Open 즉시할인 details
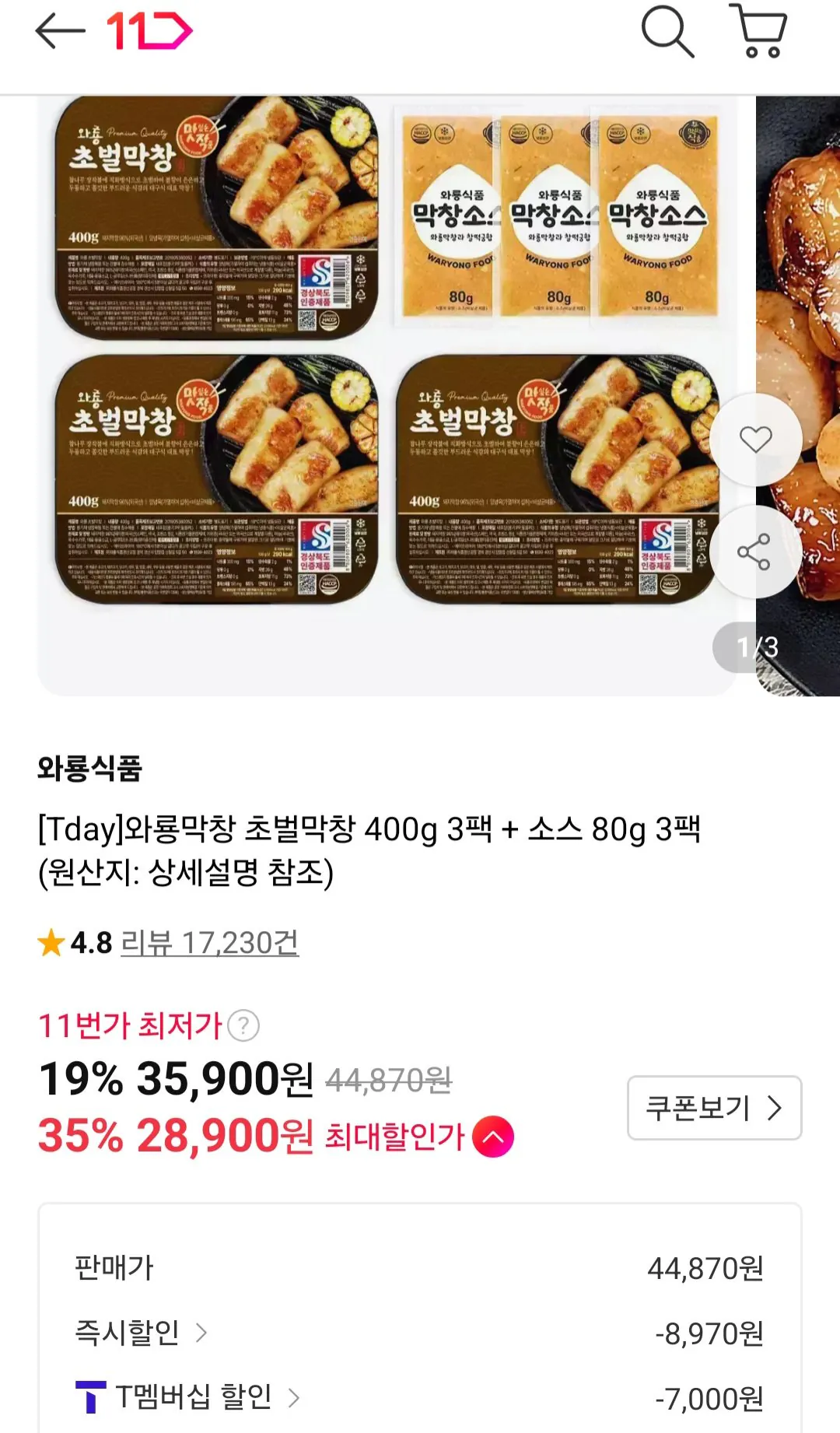Image resolution: width=840 pixels, height=1433 pixels. 141,1333
